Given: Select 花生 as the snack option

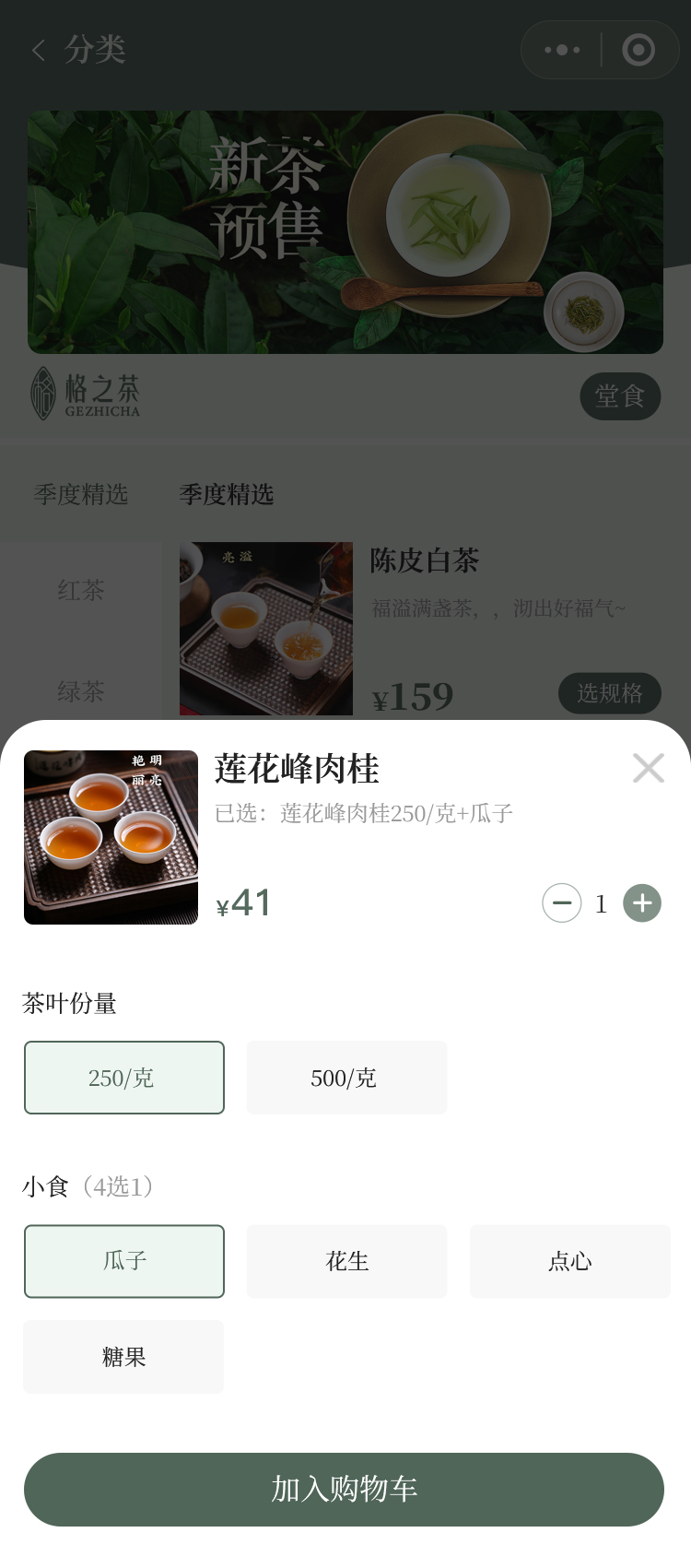Looking at the screenshot, I should 346,1261.
